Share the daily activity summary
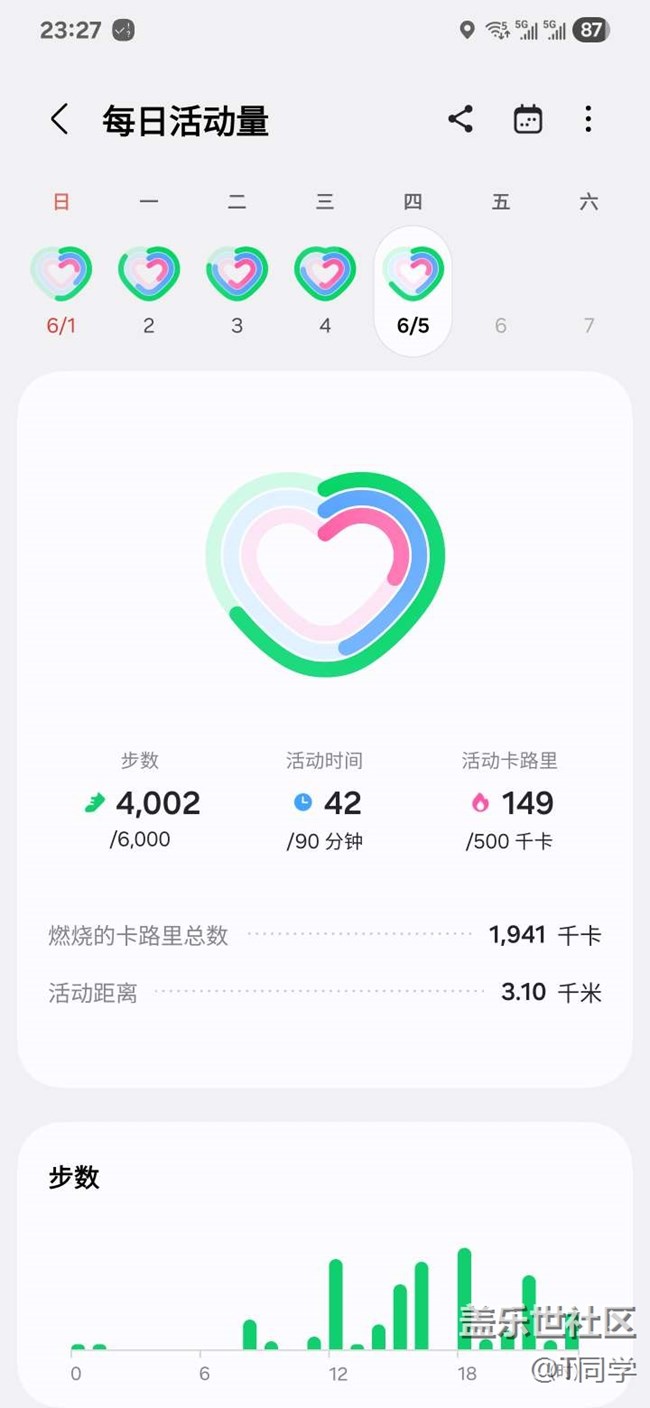Image resolution: width=650 pixels, height=1408 pixels. tap(460, 119)
